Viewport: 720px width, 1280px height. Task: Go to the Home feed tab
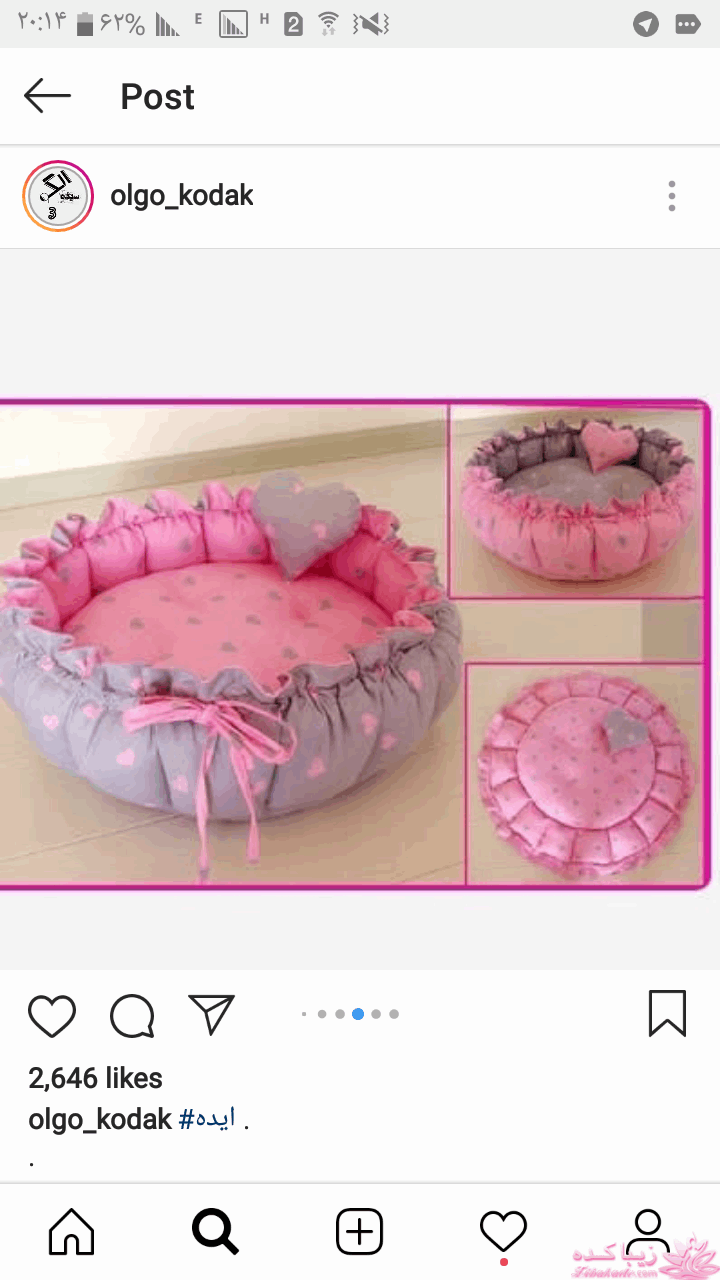point(72,1231)
